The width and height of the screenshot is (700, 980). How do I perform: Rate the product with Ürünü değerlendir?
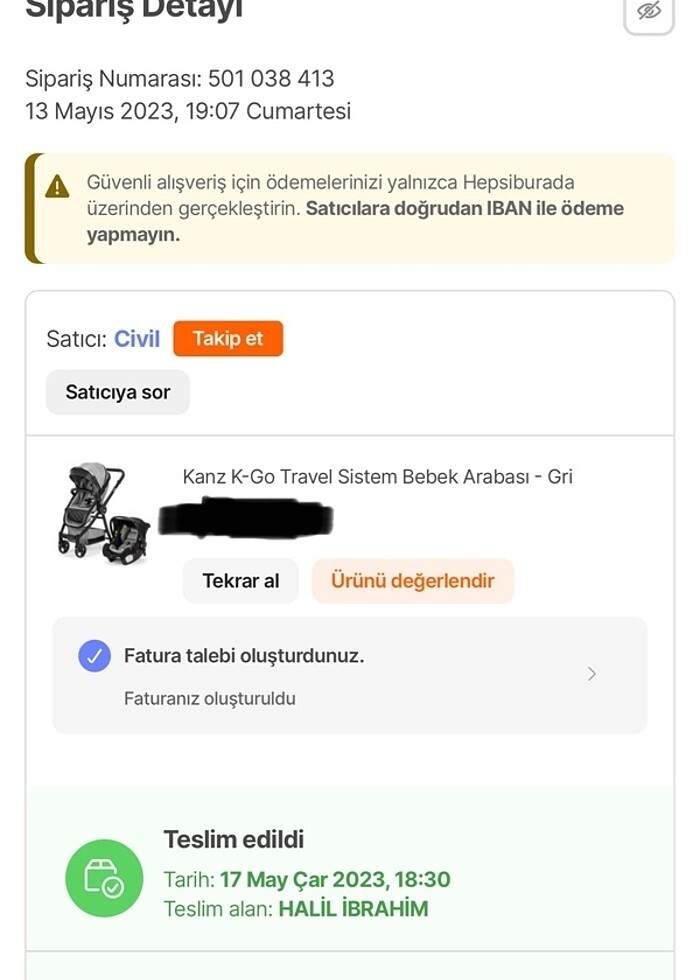click(412, 581)
